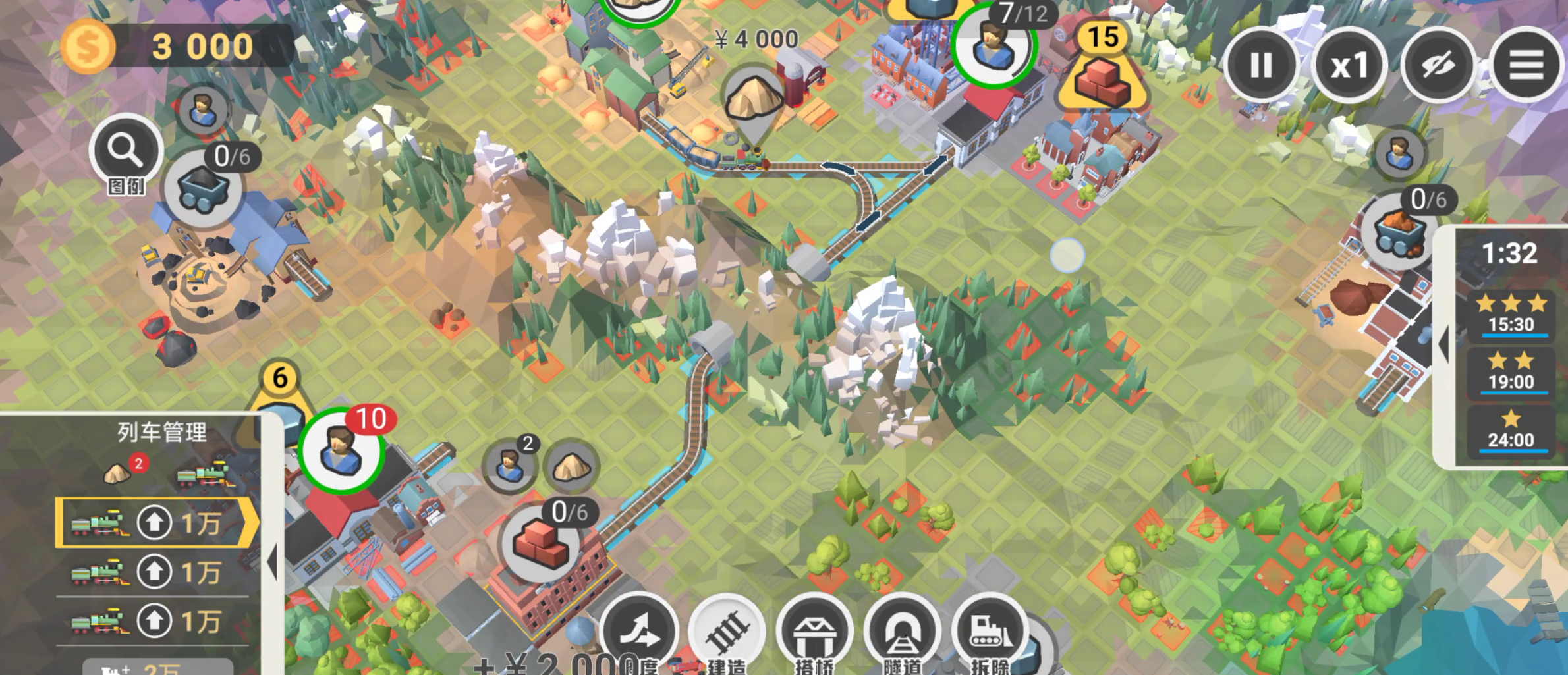Open the hamburger main menu
The width and height of the screenshot is (1568, 675).
click(x=1526, y=65)
